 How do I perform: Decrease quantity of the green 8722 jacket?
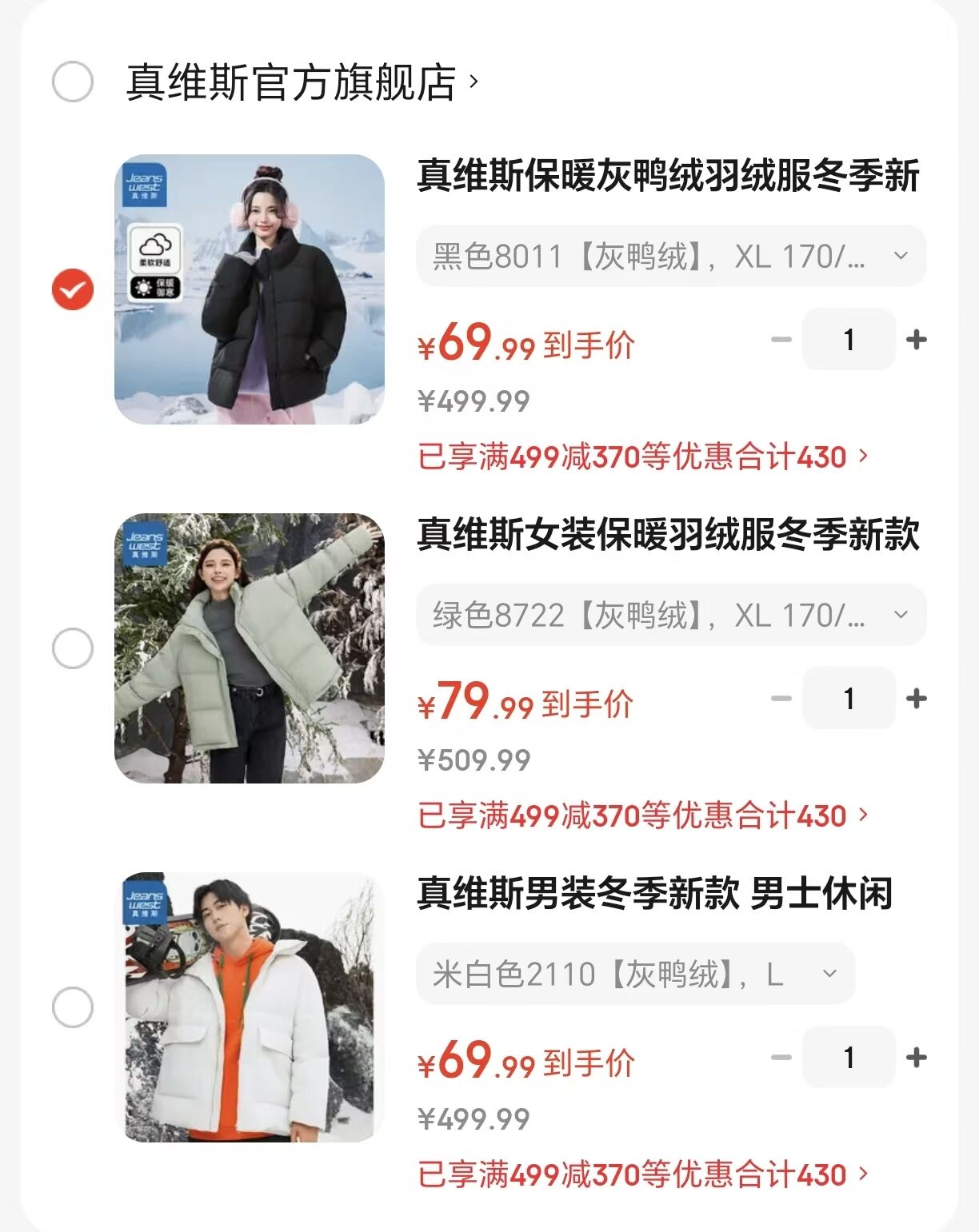781,699
